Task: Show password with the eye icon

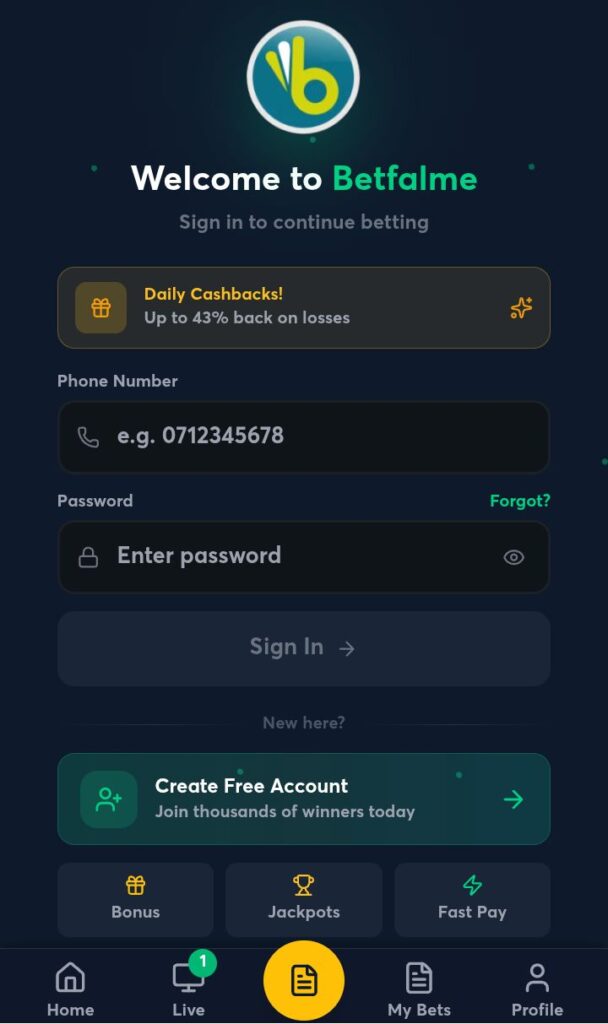Action: click(x=513, y=558)
